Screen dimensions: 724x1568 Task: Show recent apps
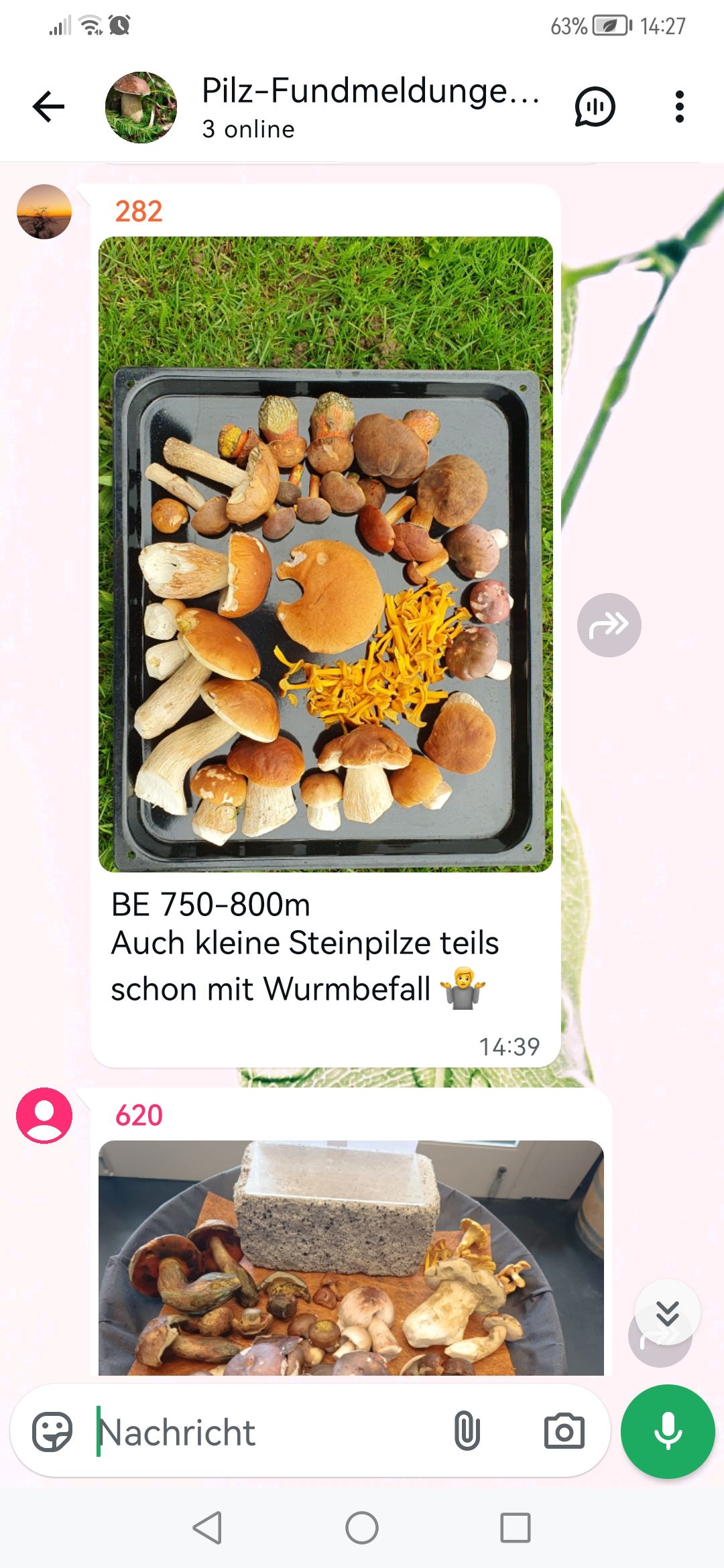click(516, 1528)
